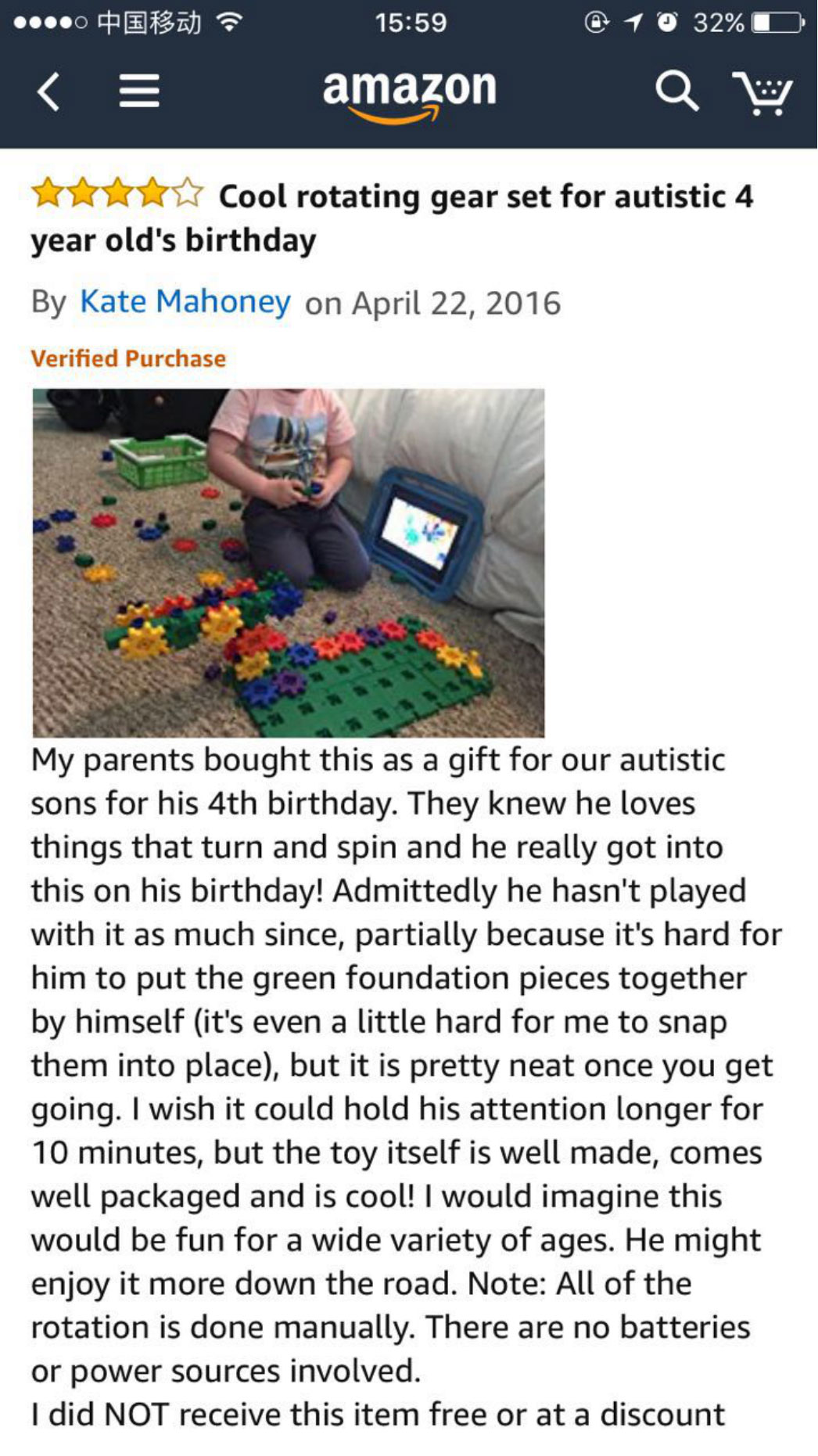Enlarge the review photo of the gear set
Screen dimensions: 818x1456
(289, 563)
